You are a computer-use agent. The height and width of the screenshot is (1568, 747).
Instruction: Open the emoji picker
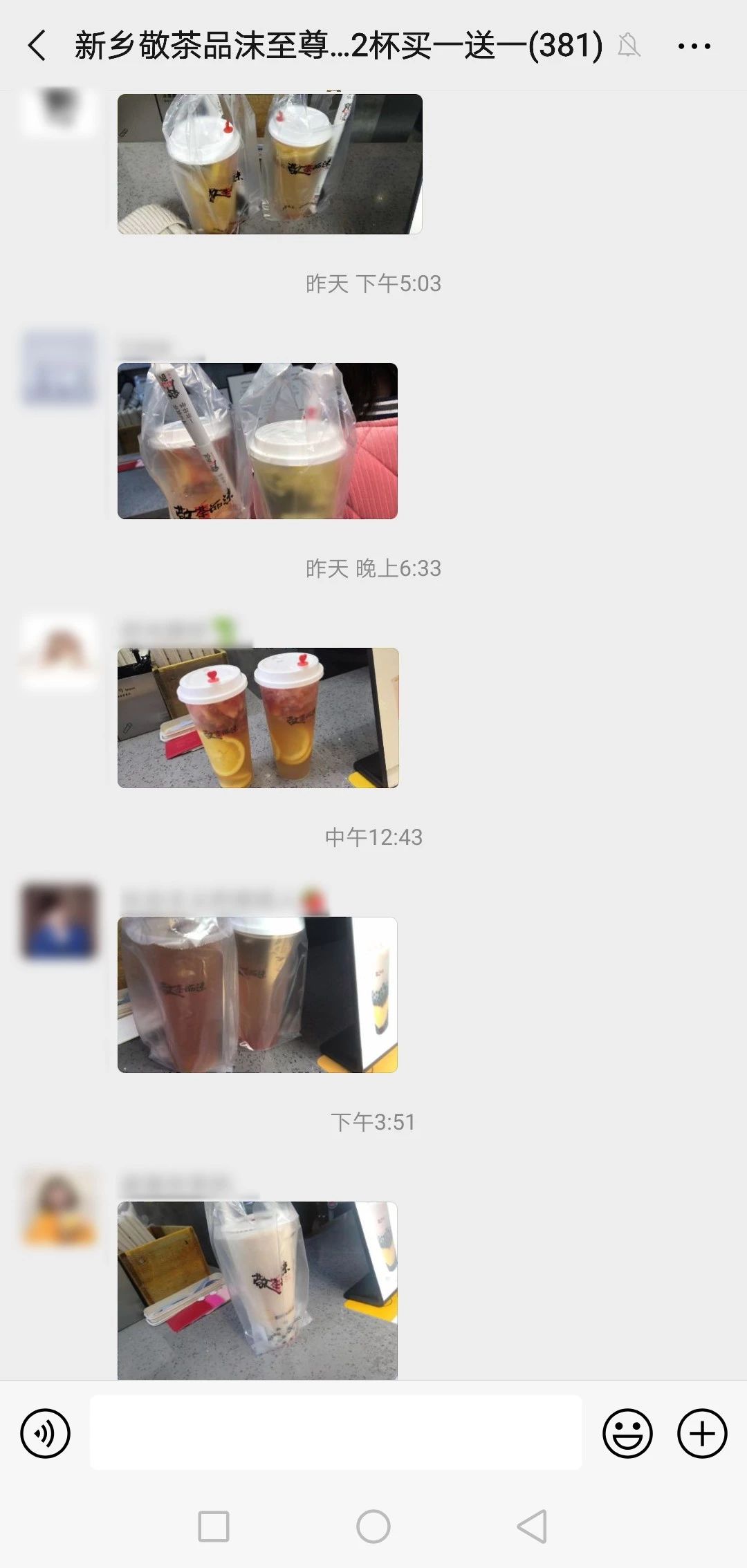click(x=627, y=1433)
